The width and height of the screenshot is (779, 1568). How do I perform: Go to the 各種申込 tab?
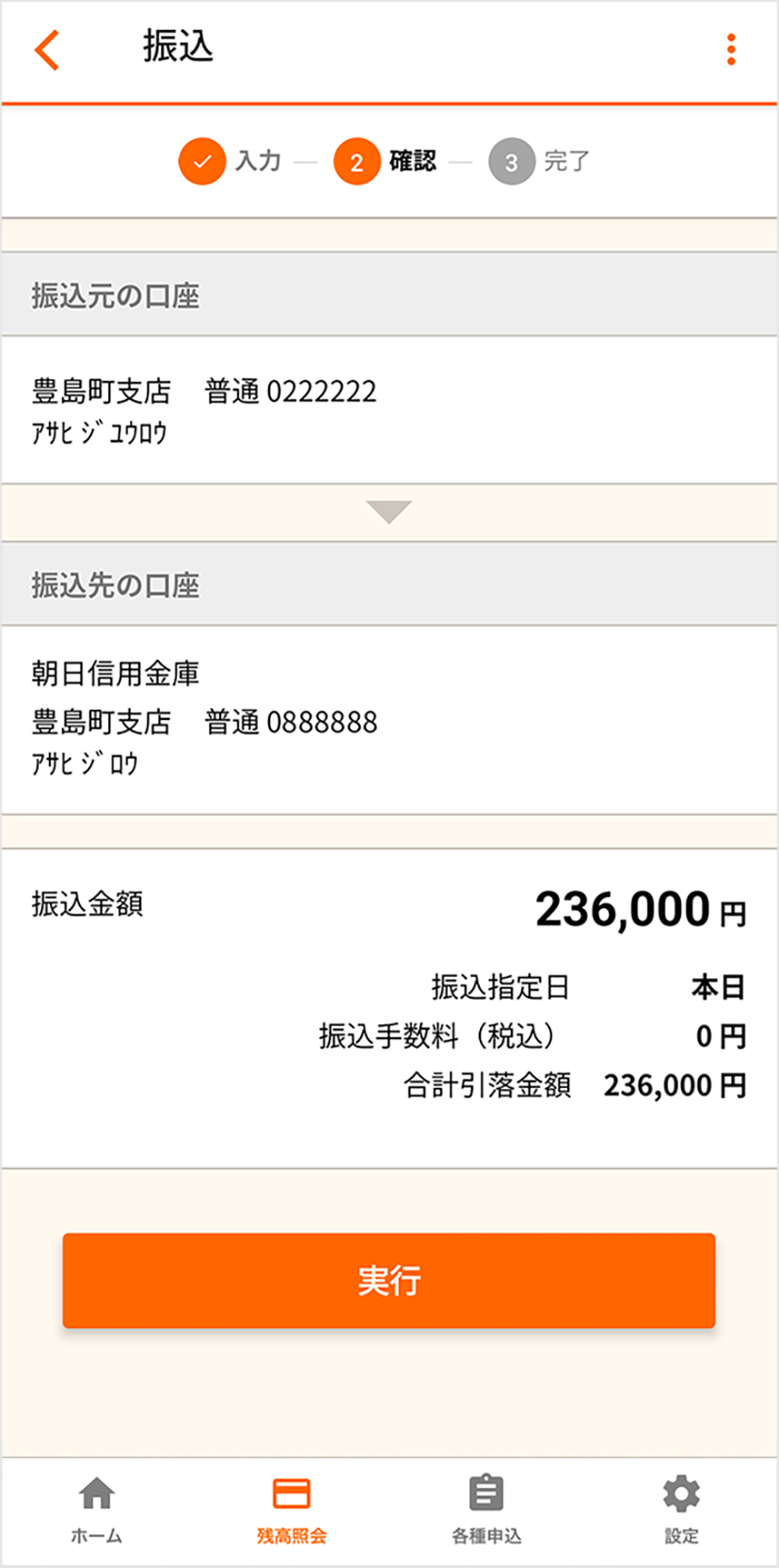click(486, 1510)
